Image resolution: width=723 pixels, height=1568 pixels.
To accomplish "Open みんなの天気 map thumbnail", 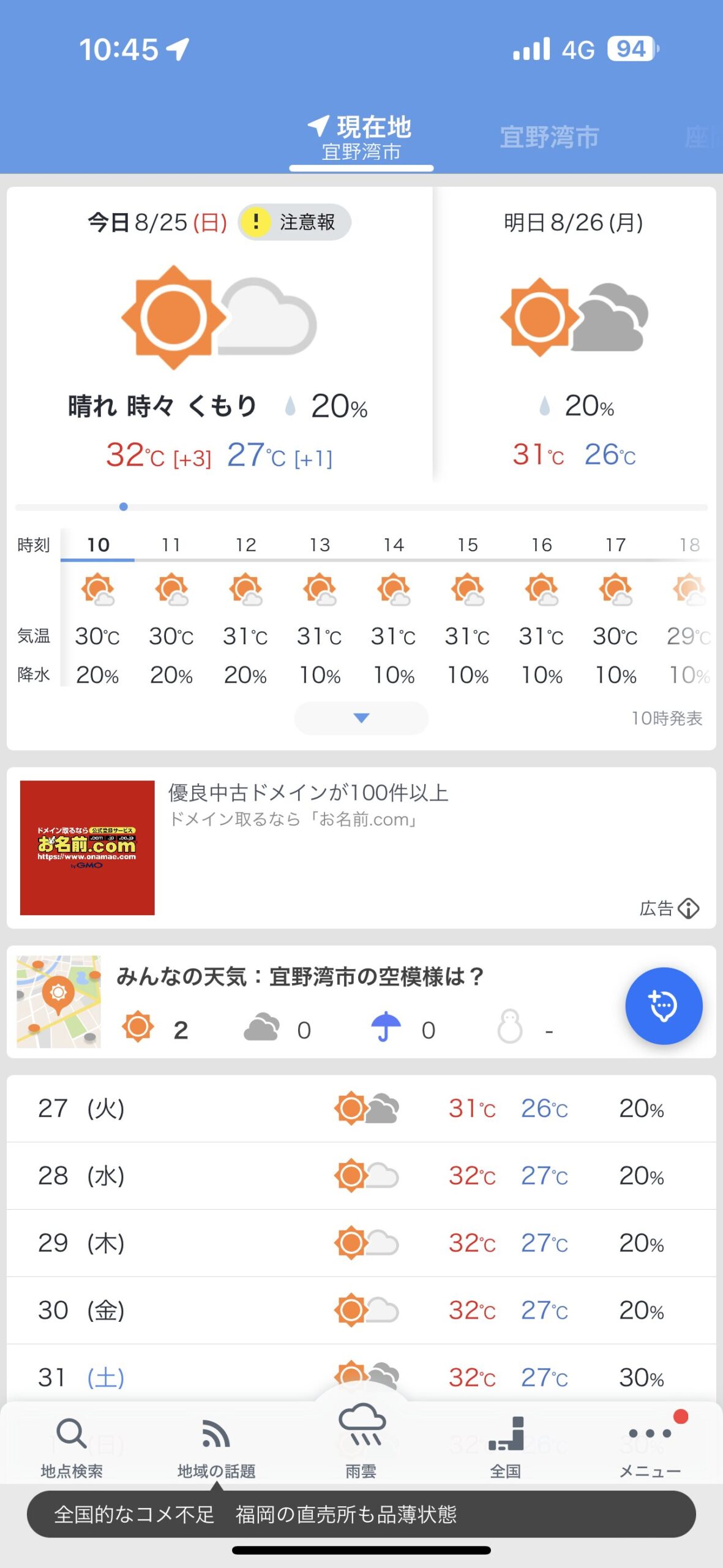I will point(59,1001).
